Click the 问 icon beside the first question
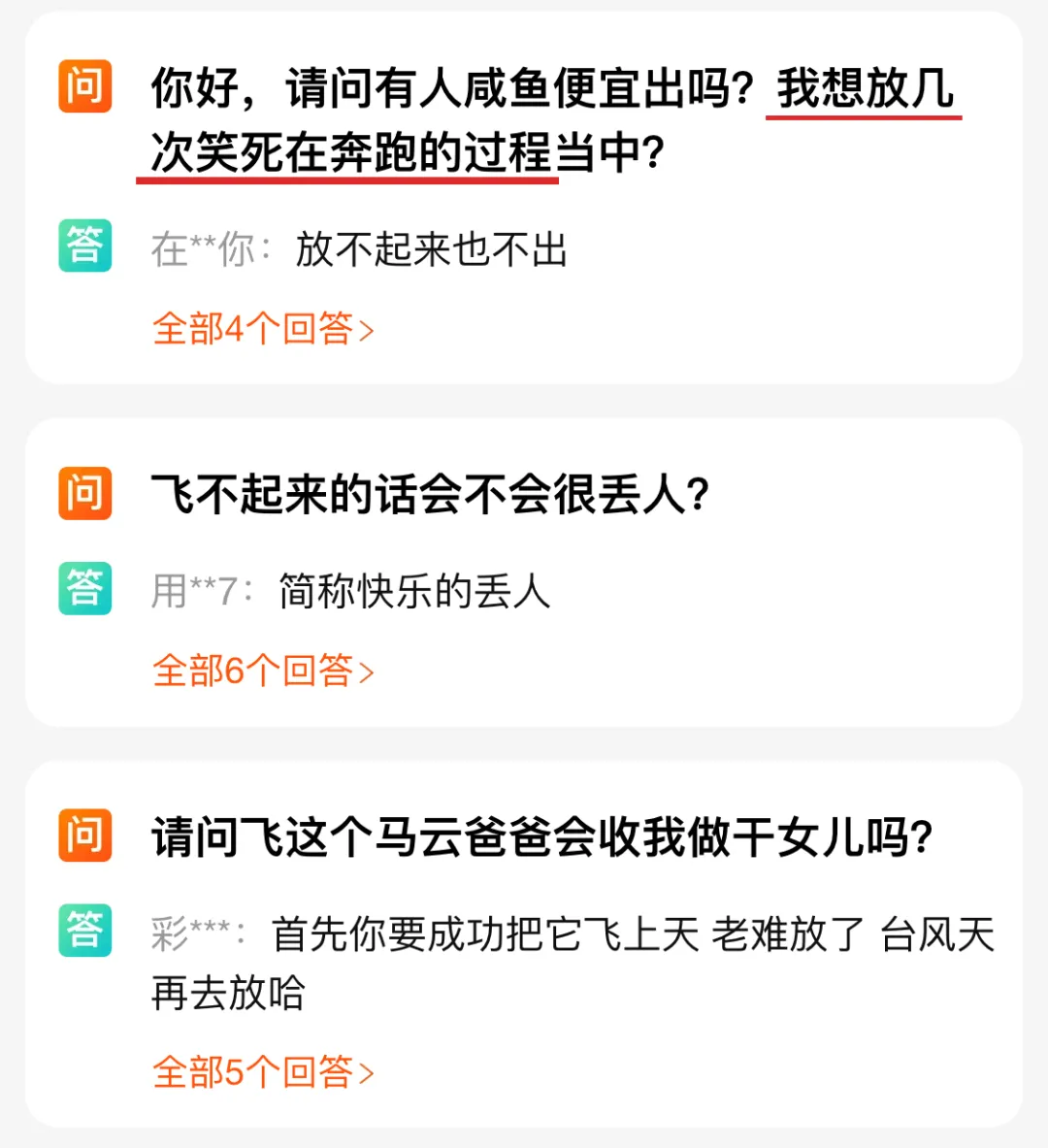Screen dimensions: 1048x1148 pyautogui.click(x=84, y=87)
